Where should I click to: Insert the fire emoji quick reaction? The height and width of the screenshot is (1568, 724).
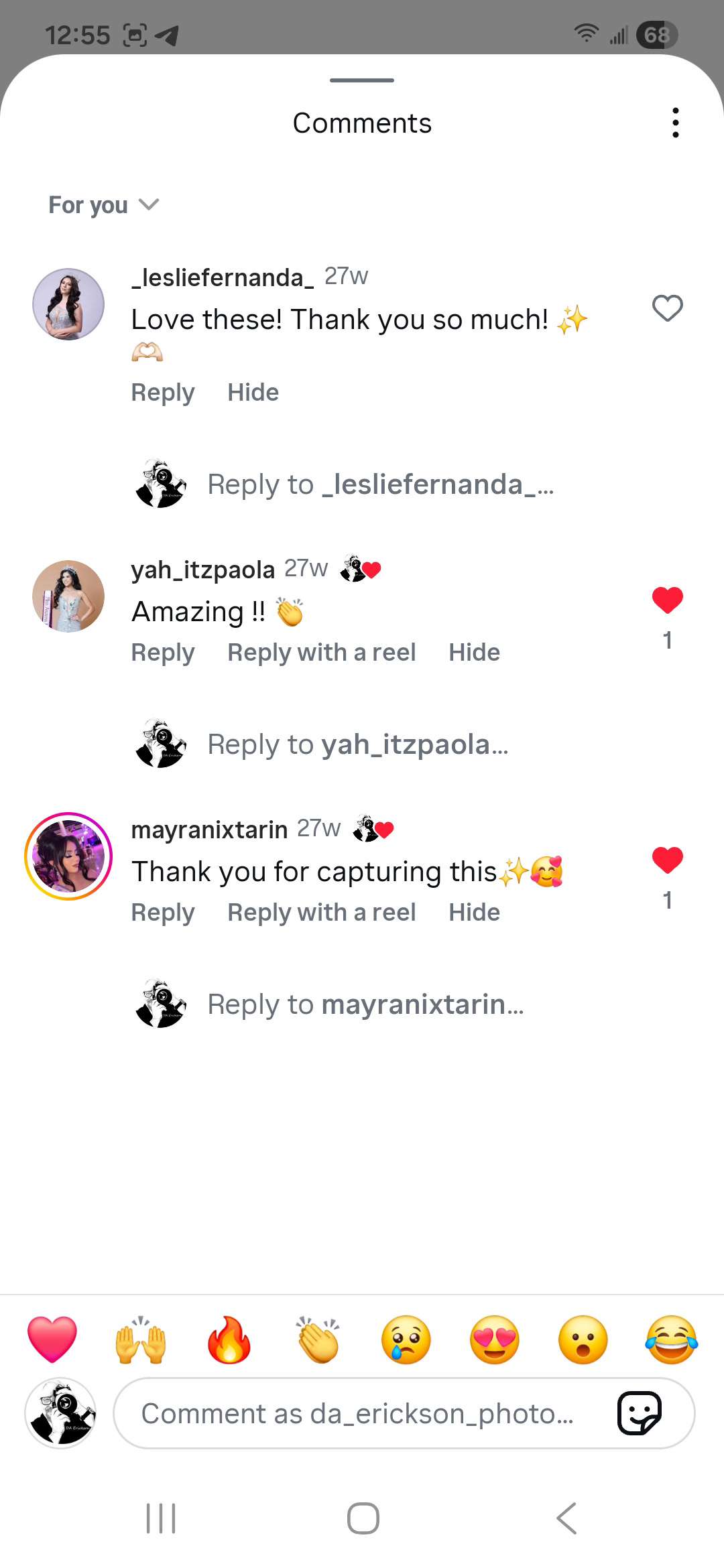229,1340
